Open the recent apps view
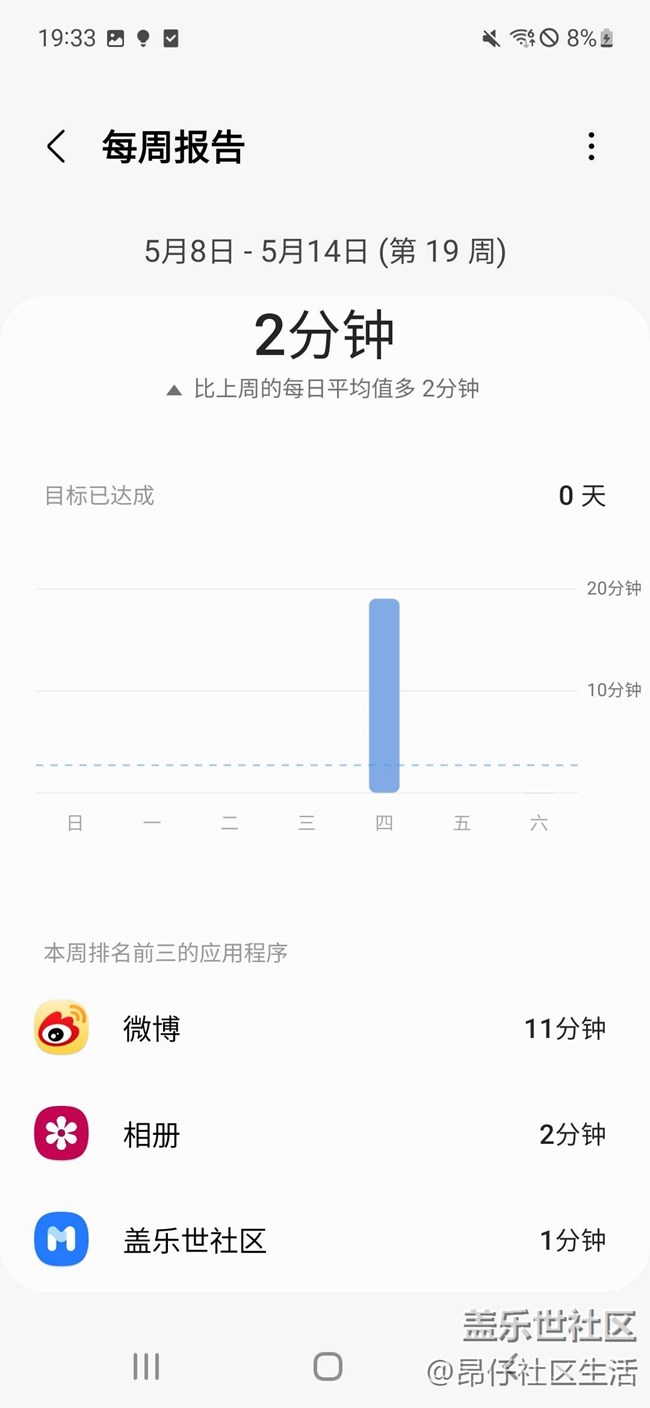This screenshot has height=1408, width=650. (146, 1366)
